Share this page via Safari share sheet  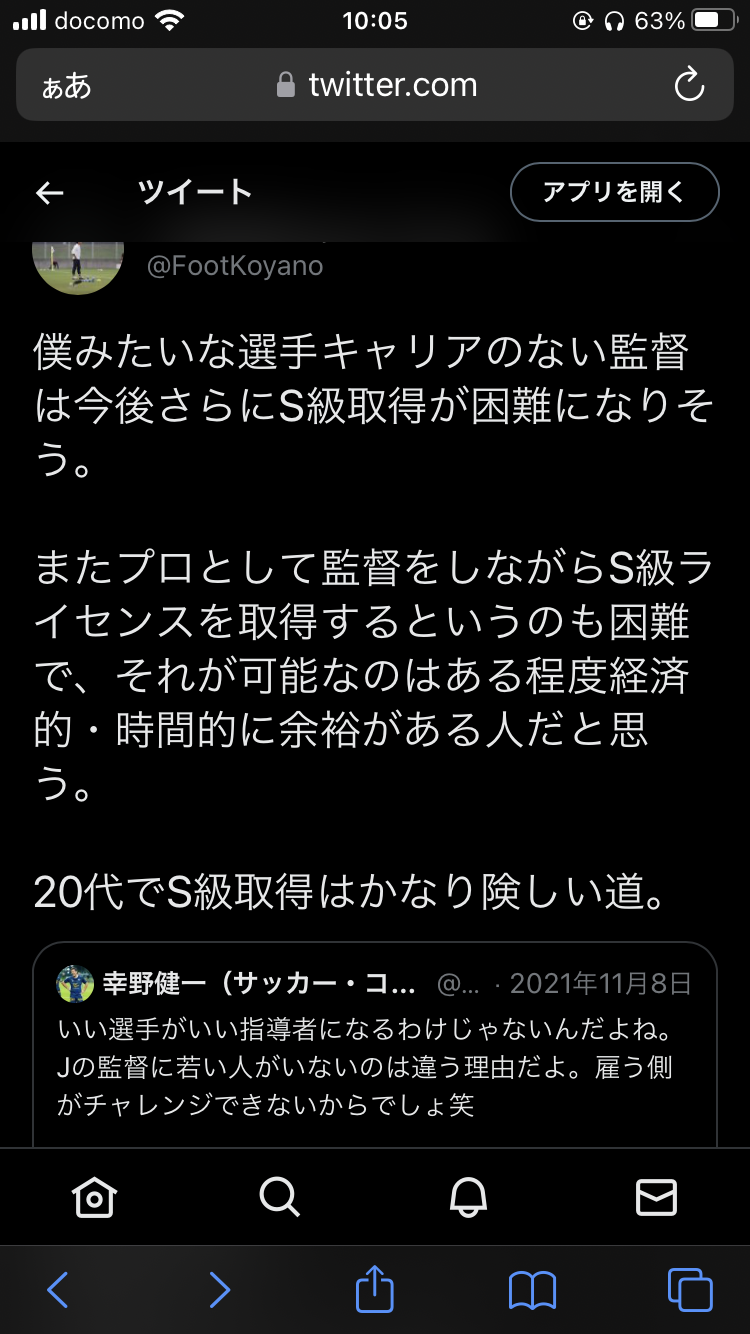[x=375, y=1288]
